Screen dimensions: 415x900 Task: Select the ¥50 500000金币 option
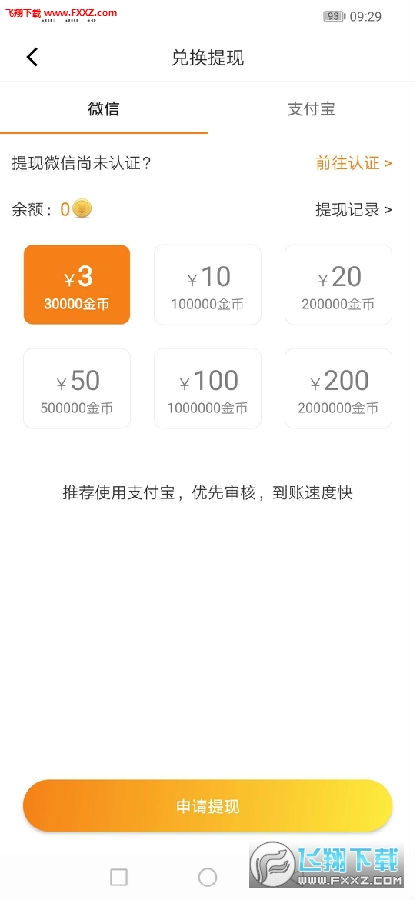pos(77,389)
